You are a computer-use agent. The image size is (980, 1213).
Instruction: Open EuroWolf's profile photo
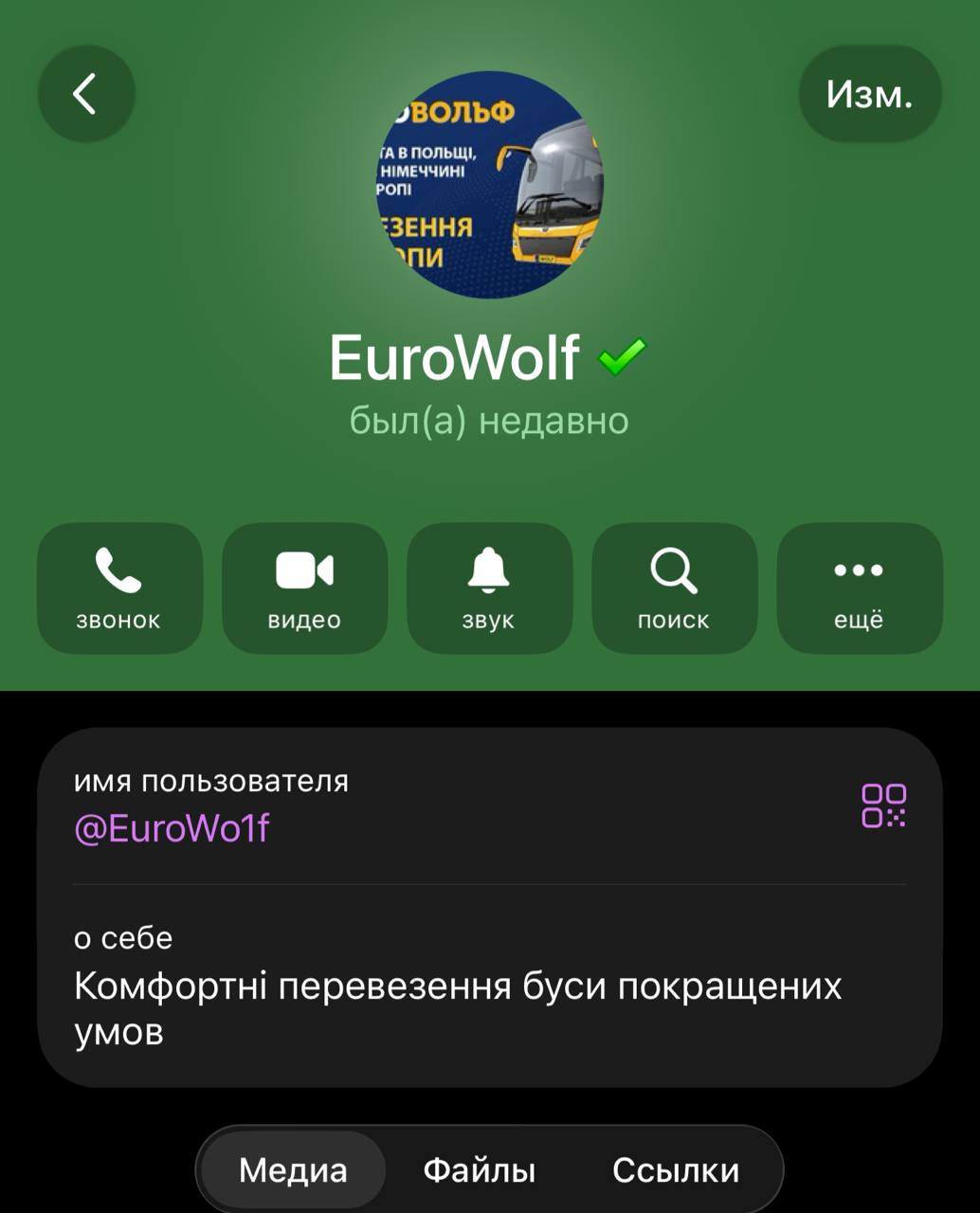pos(489,186)
